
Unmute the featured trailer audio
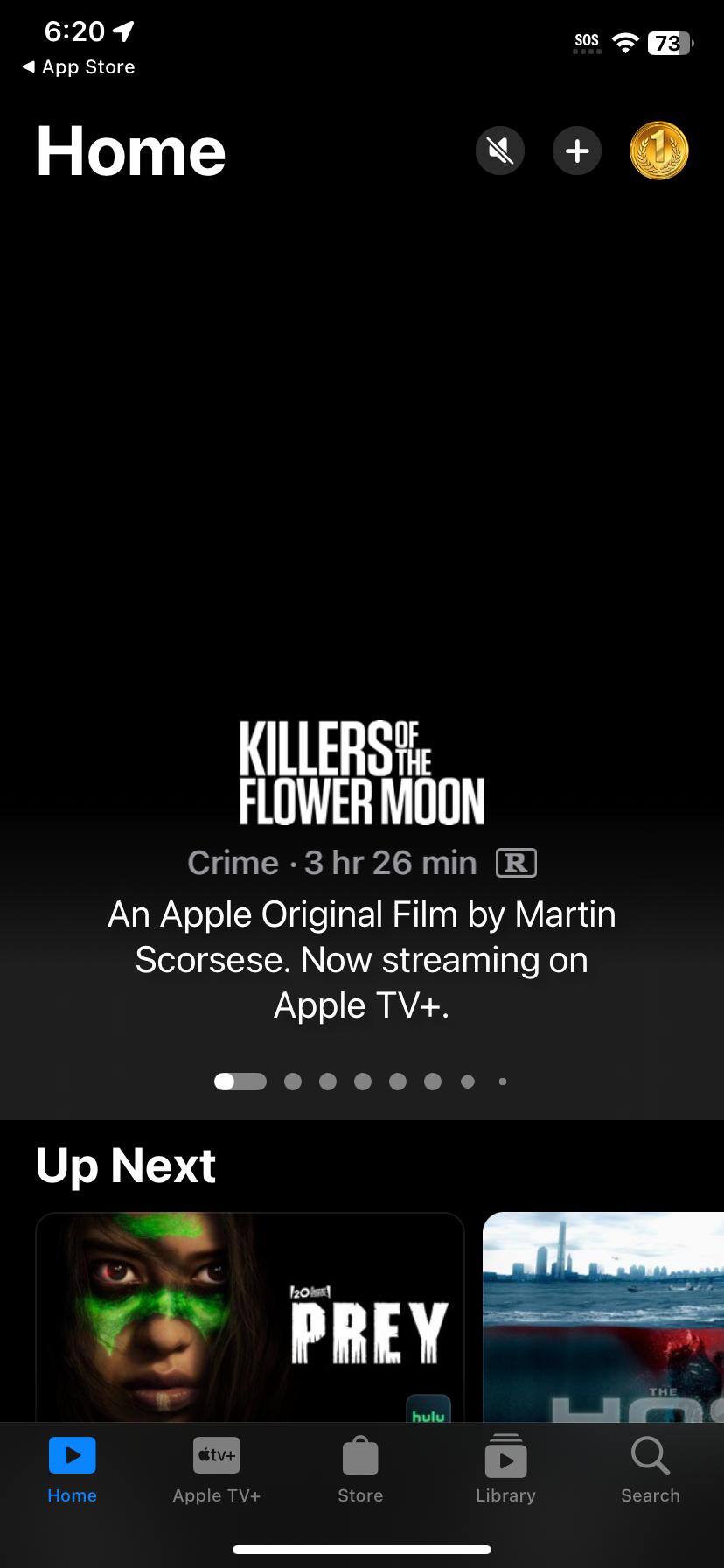(500, 151)
